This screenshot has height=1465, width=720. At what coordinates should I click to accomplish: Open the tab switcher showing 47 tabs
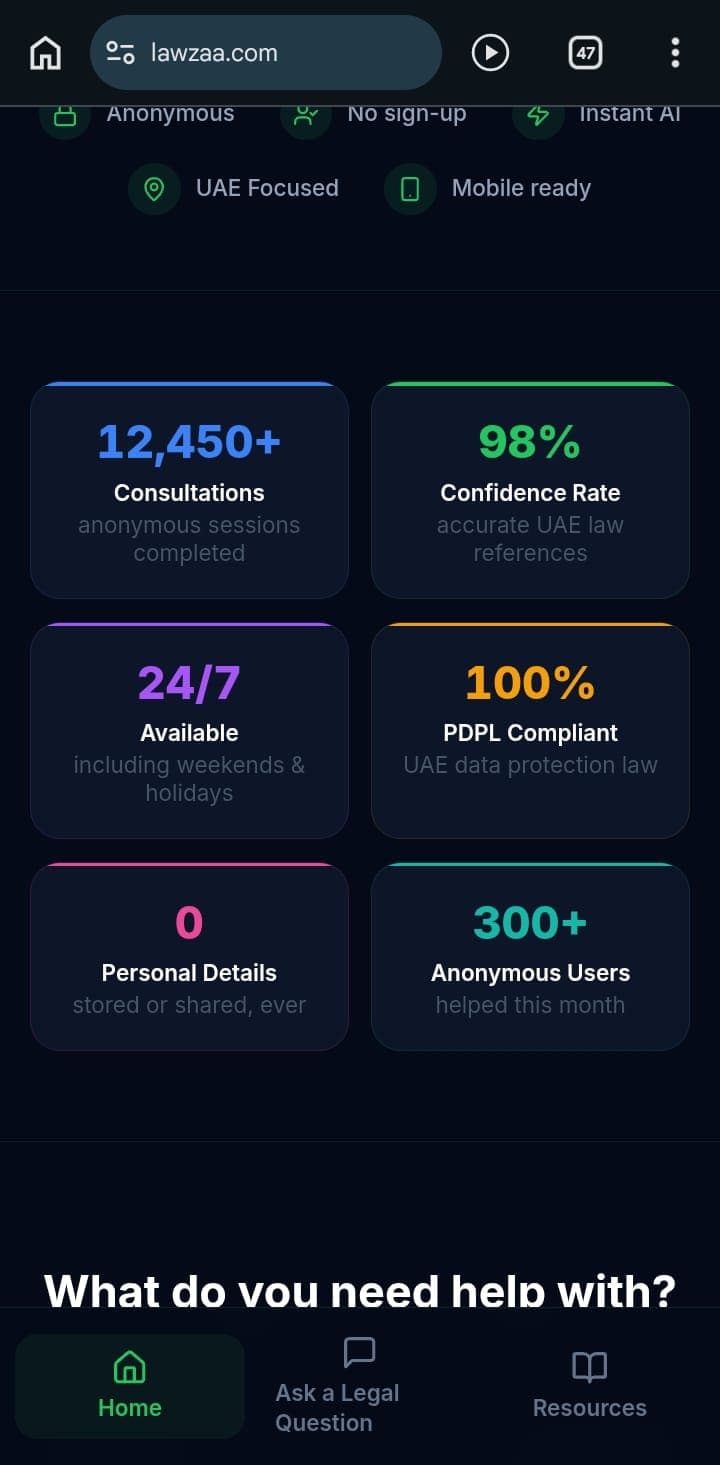585,53
